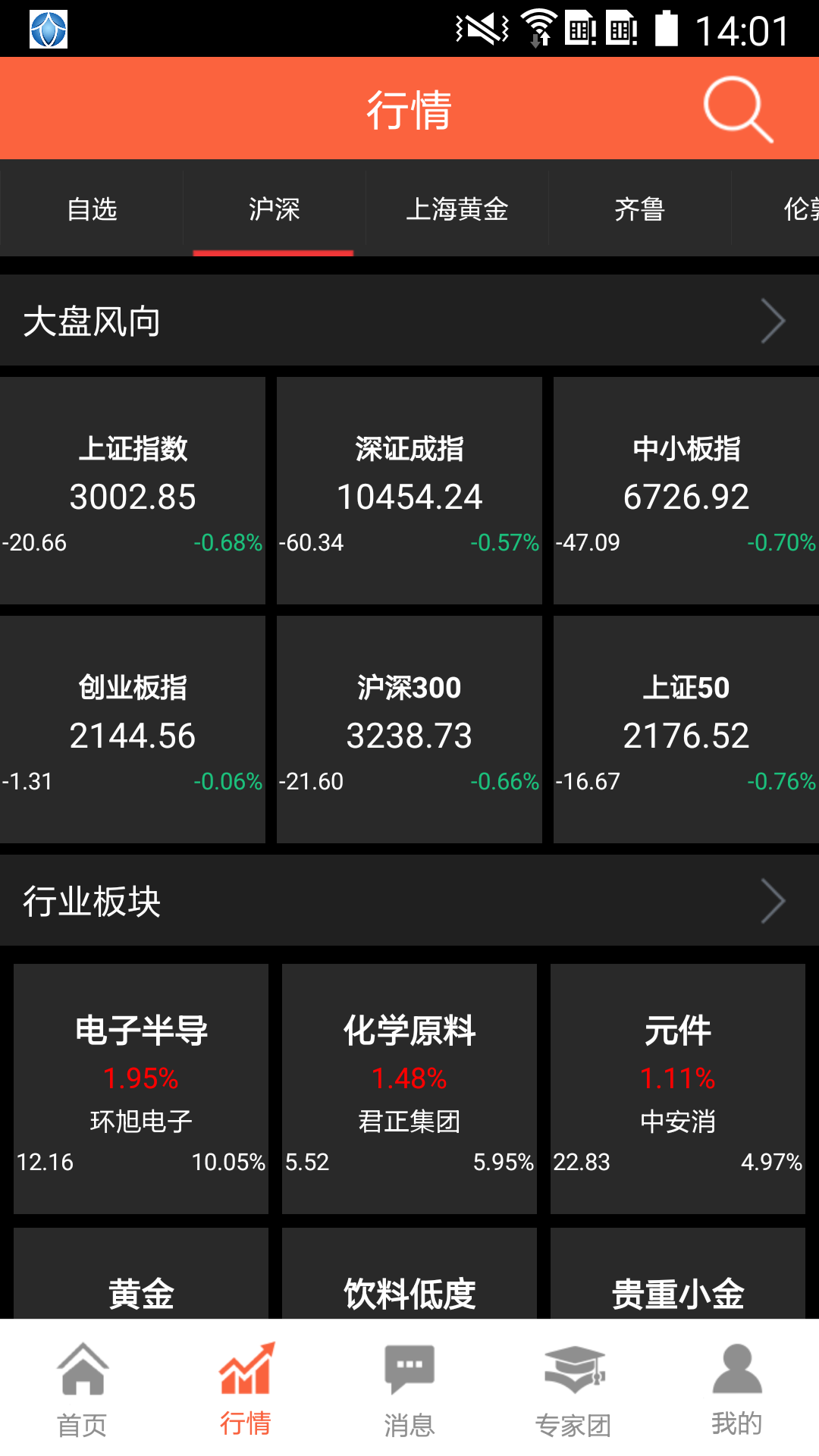Open the 我的 profile tab
The width and height of the screenshot is (819, 1456).
coord(737,1389)
